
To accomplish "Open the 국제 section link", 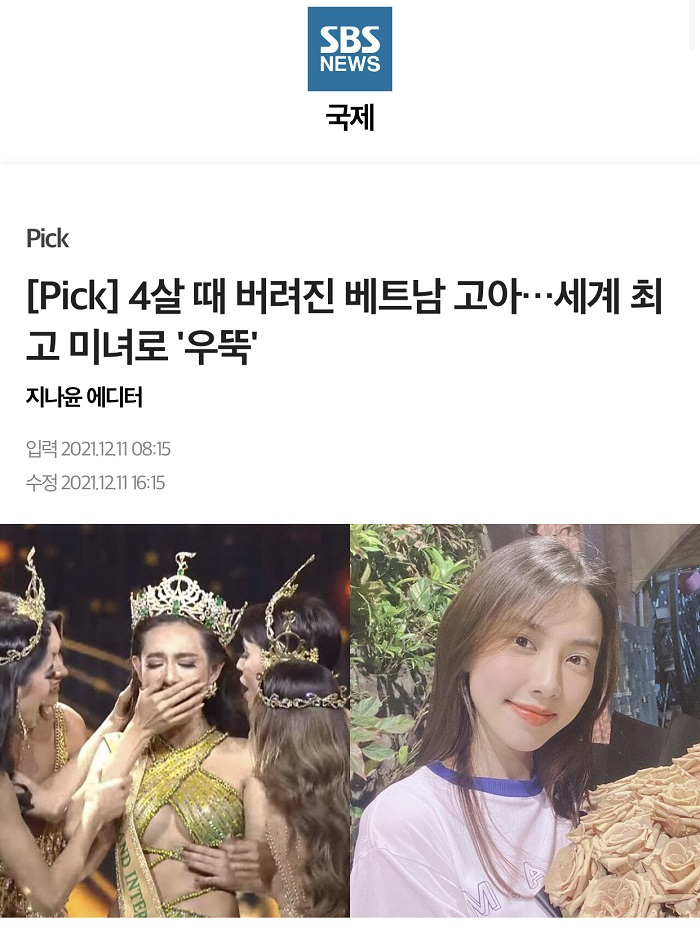I will 349,118.
